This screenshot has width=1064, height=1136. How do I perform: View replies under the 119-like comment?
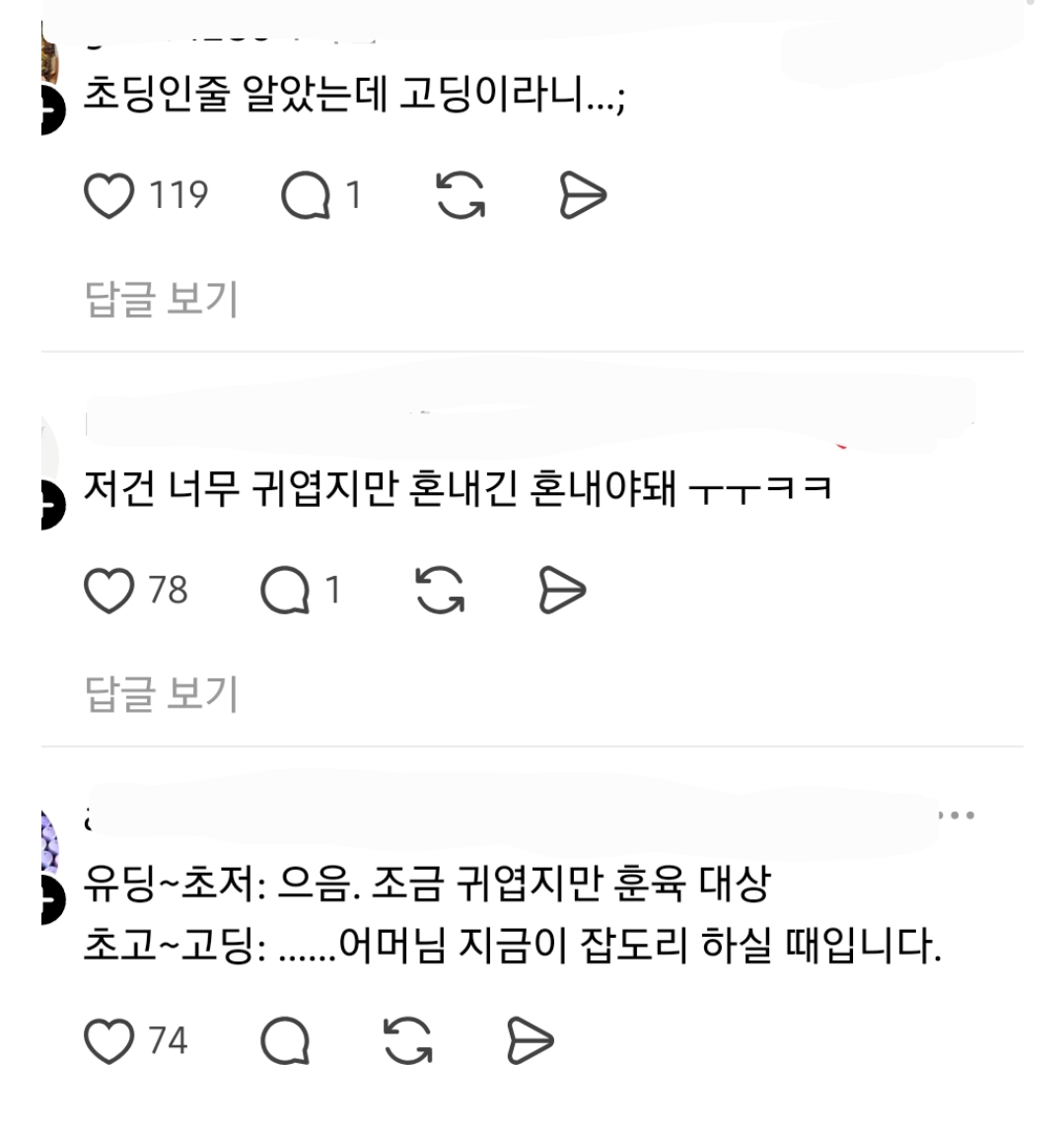(x=162, y=299)
